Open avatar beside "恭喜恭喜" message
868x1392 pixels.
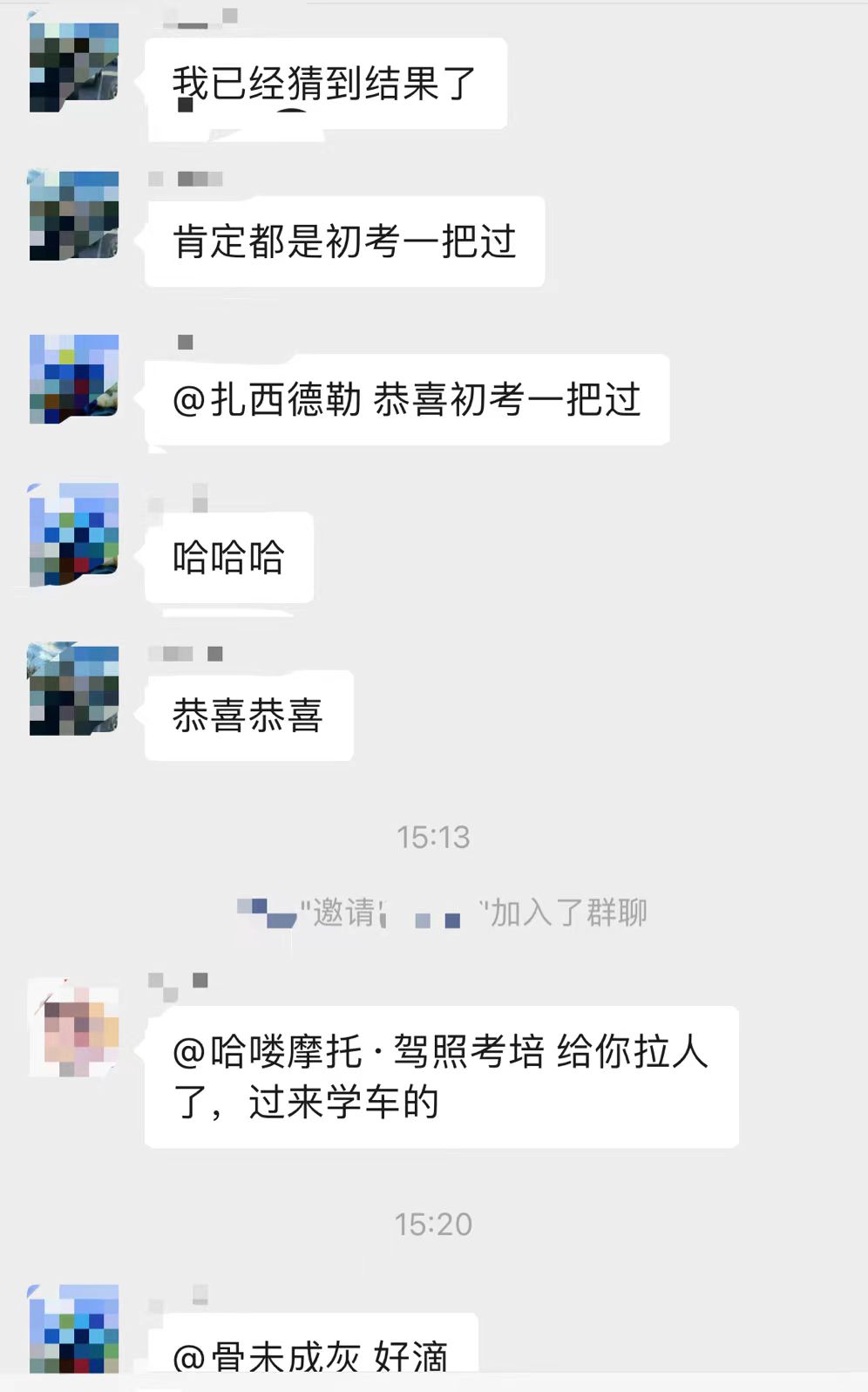tap(74, 689)
